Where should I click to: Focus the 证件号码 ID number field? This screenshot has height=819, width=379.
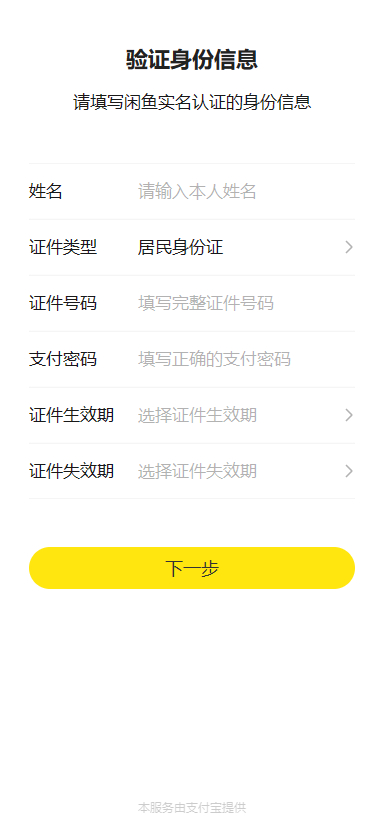(x=246, y=303)
